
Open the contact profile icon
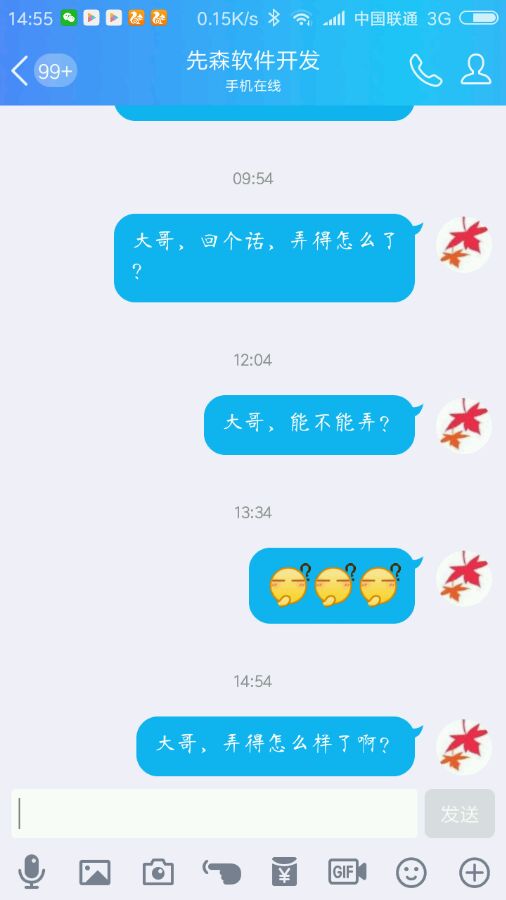(x=476, y=70)
